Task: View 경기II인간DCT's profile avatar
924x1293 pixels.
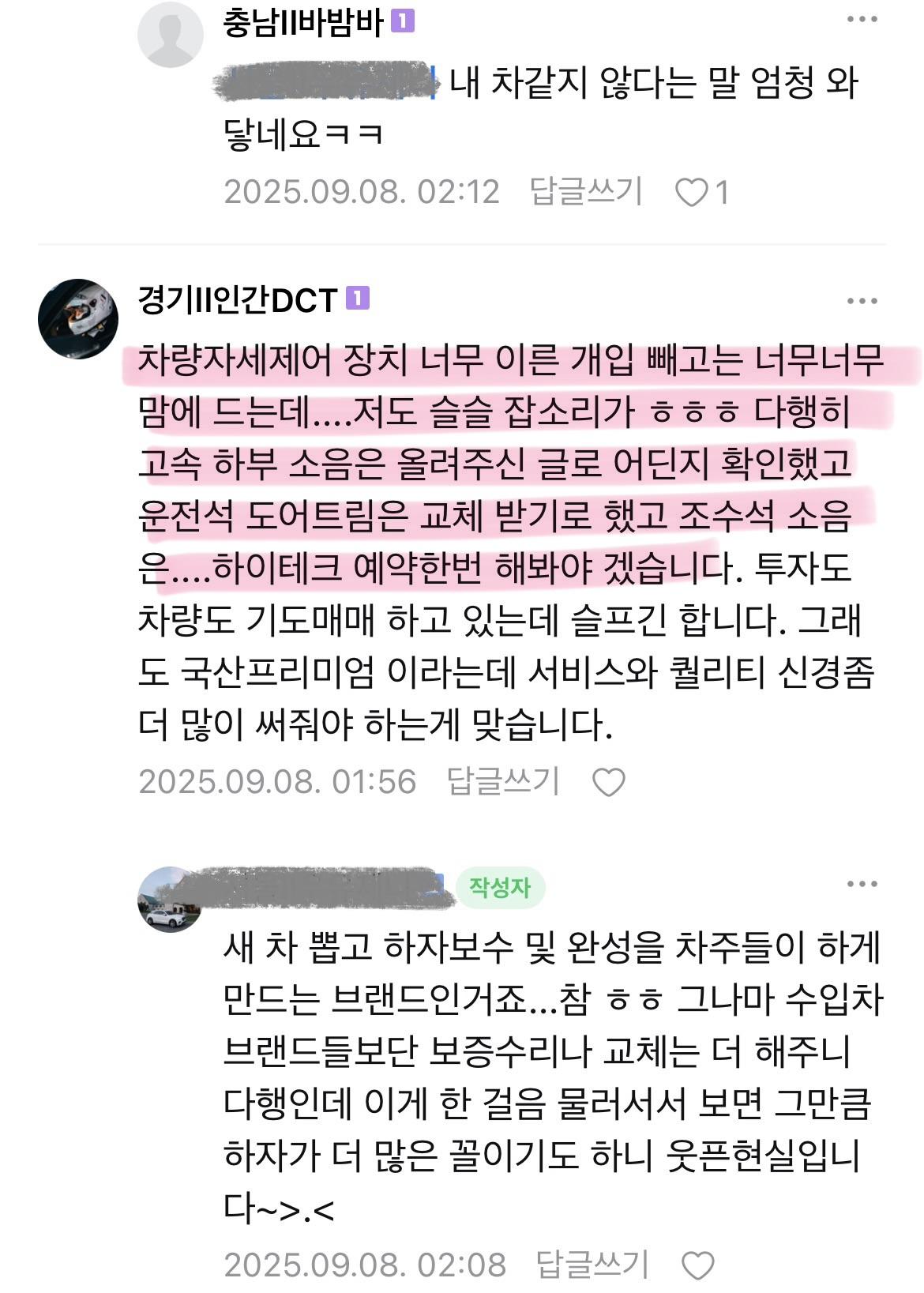Action: tap(78, 318)
